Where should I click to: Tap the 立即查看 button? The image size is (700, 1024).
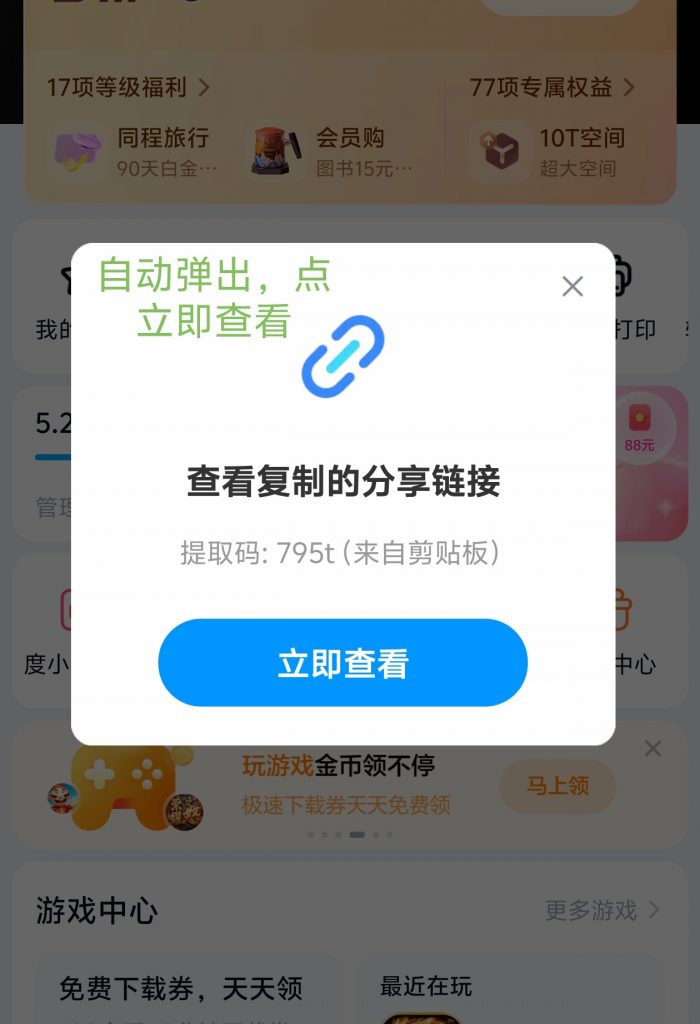(342, 663)
